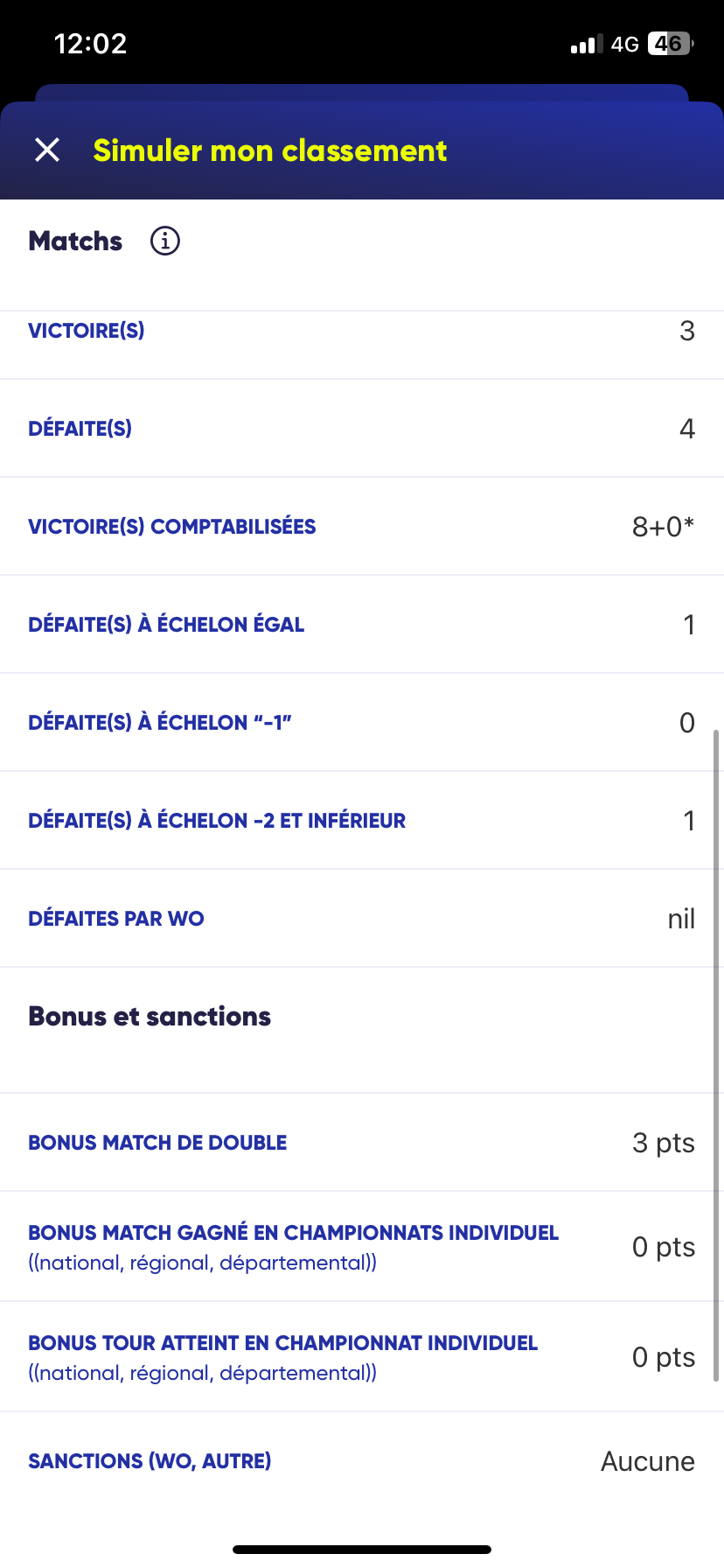Open the info icon next to Matchs
Image resolution: width=724 pixels, height=1568 pixels.
point(165,241)
